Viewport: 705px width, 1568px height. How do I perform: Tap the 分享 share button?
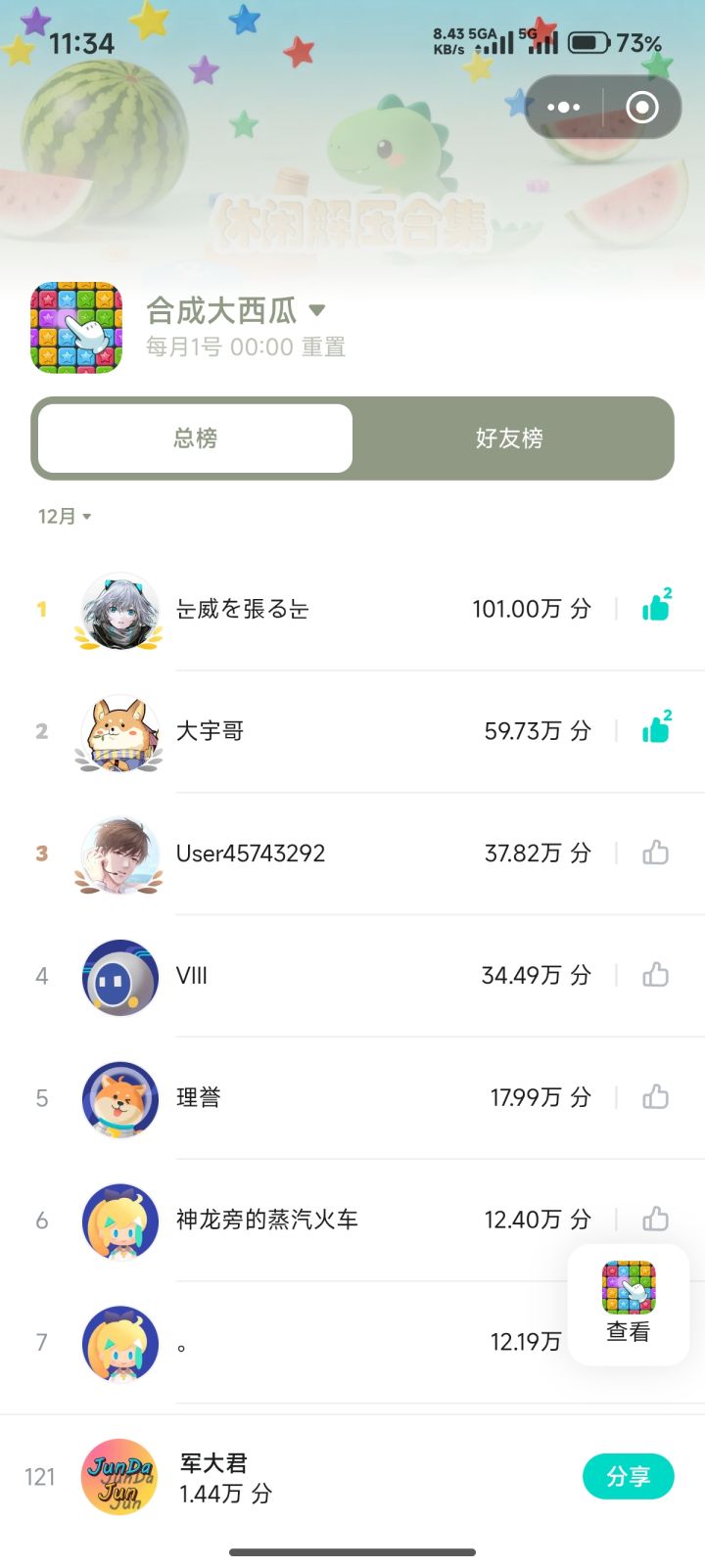point(628,1475)
